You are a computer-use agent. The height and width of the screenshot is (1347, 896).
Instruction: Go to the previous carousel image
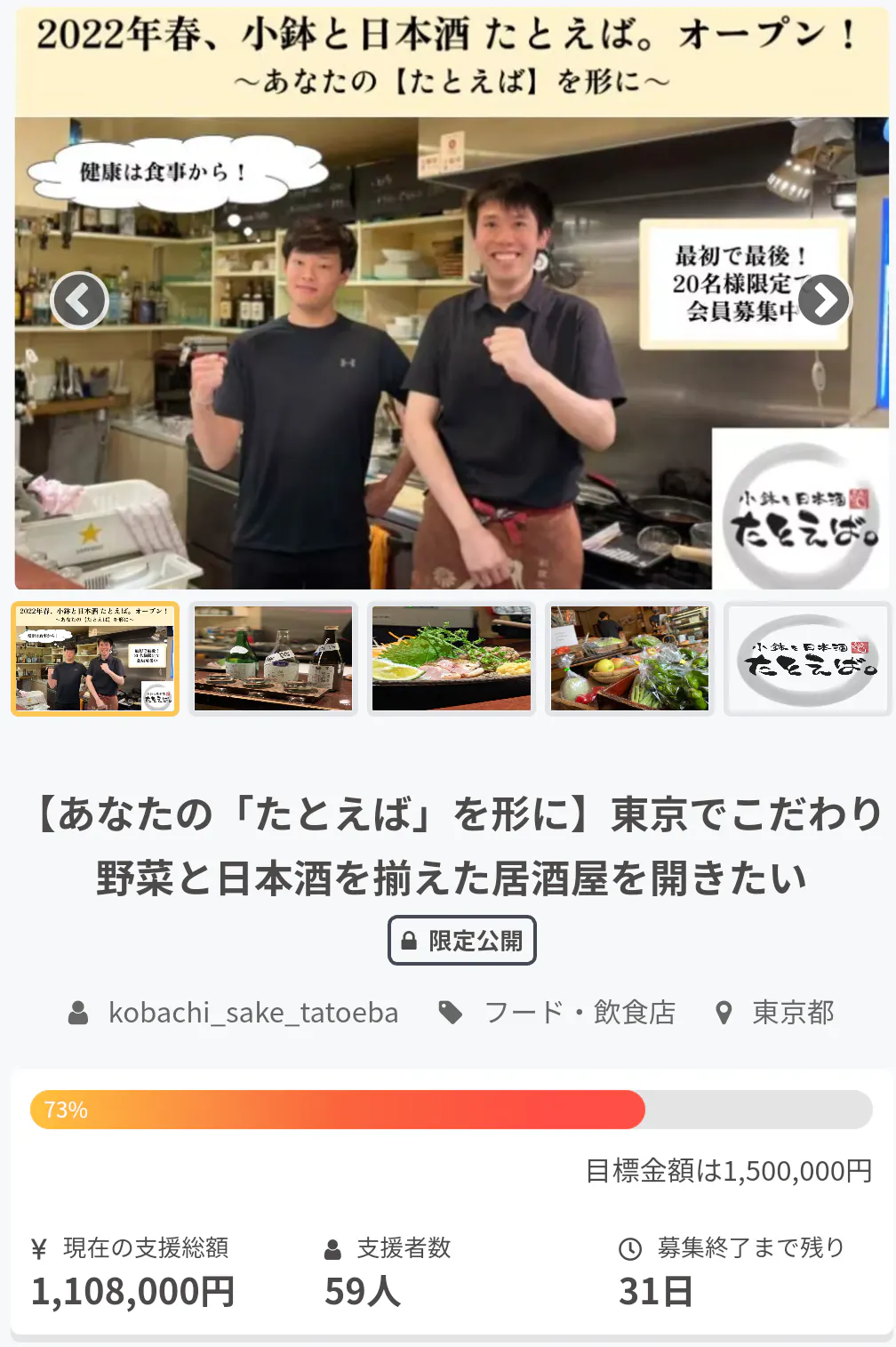coord(80,301)
